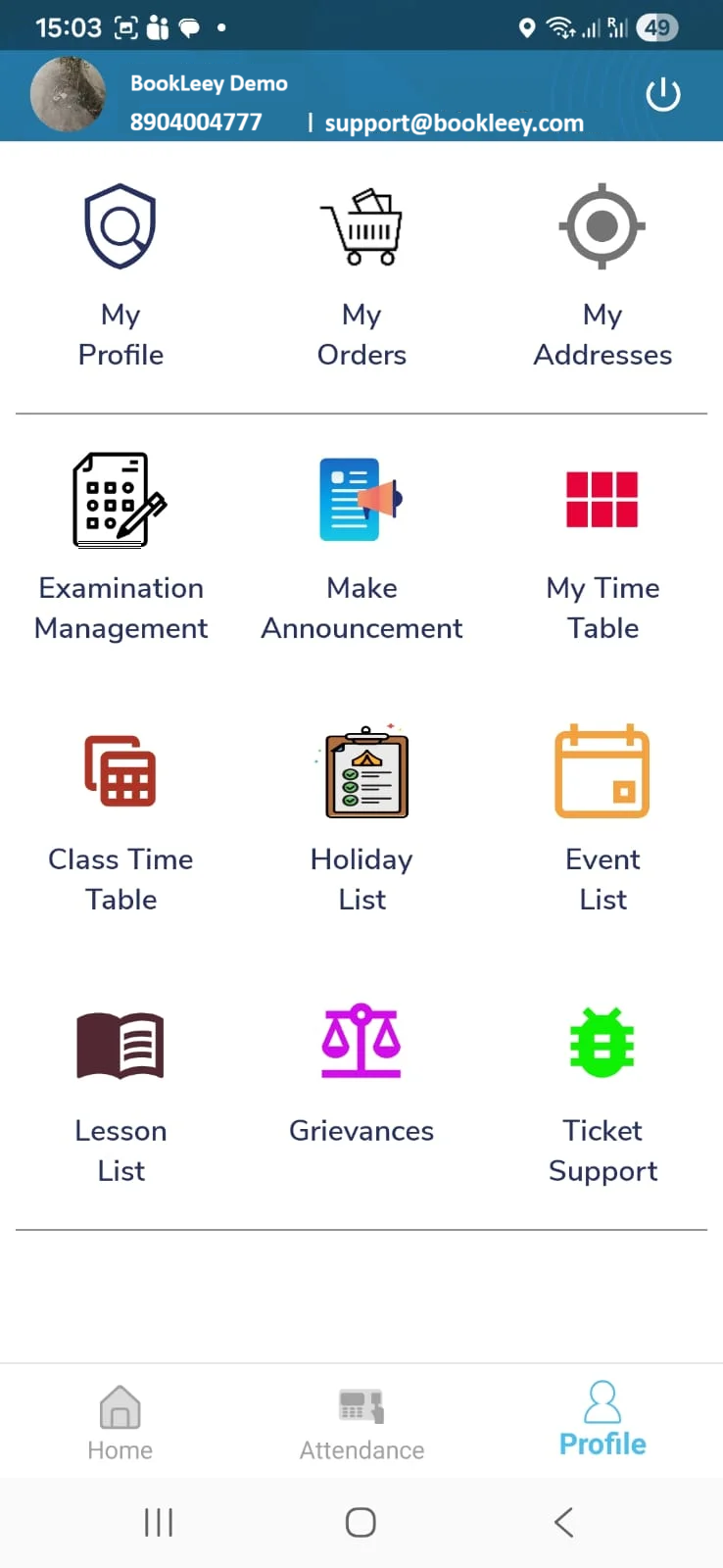Go to Grievances
This screenshot has height=1568, width=723.
361,1075
